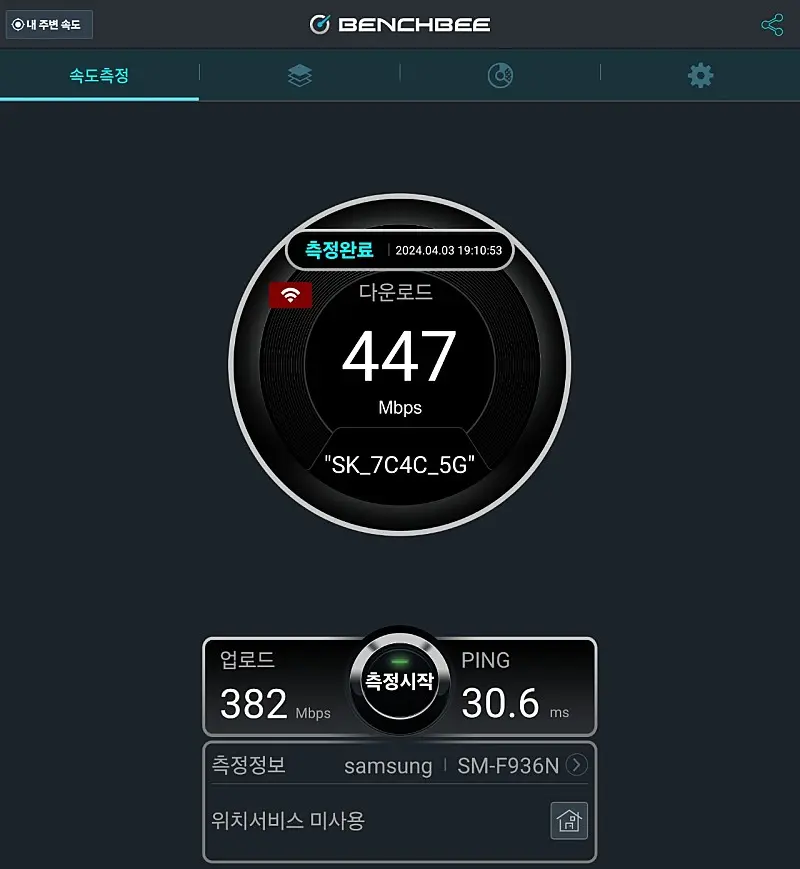Open the statistics chart tab
The width and height of the screenshot is (800, 869).
tap(500, 75)
